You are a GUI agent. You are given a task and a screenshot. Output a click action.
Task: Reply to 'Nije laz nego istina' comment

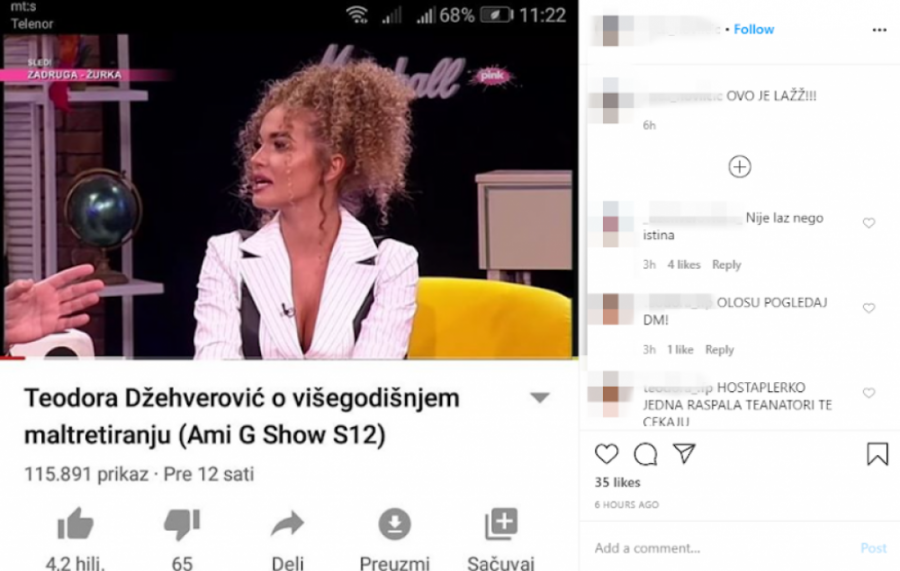point(726,265)
